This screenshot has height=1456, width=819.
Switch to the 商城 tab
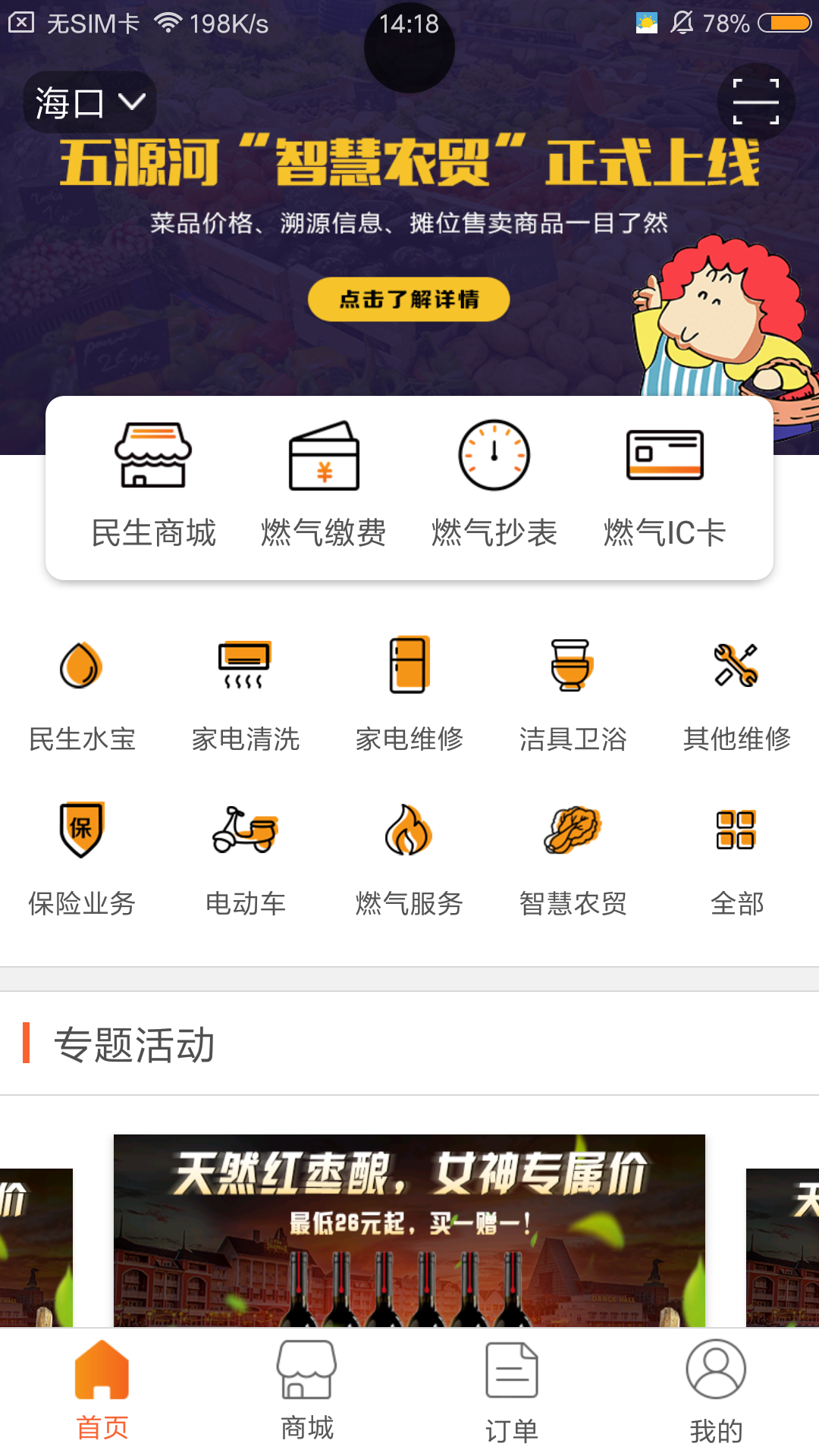tap(307, 1392)
